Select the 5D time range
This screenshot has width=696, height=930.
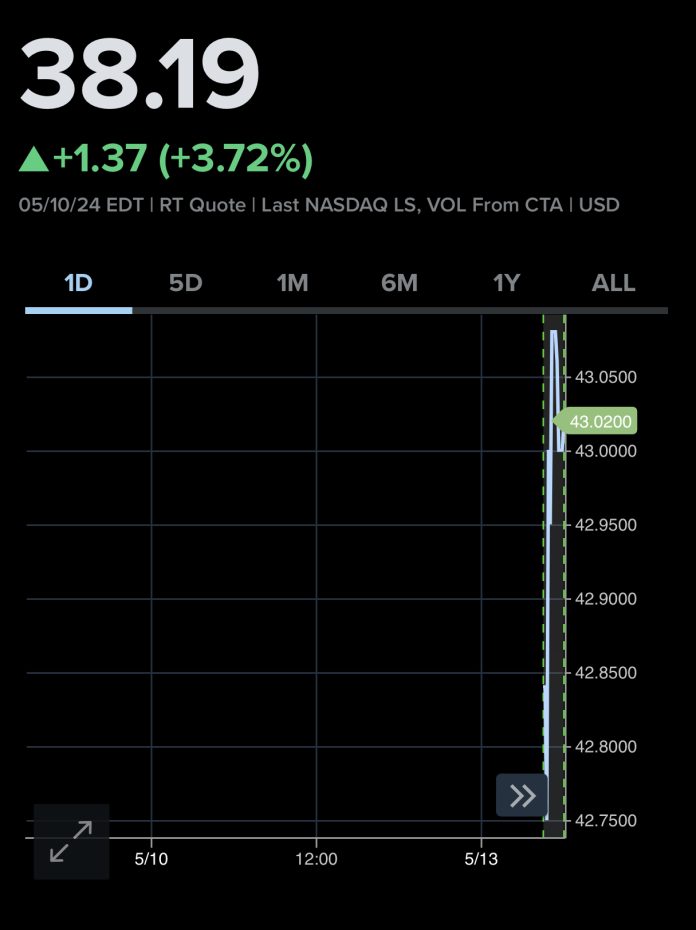point(185,283)
